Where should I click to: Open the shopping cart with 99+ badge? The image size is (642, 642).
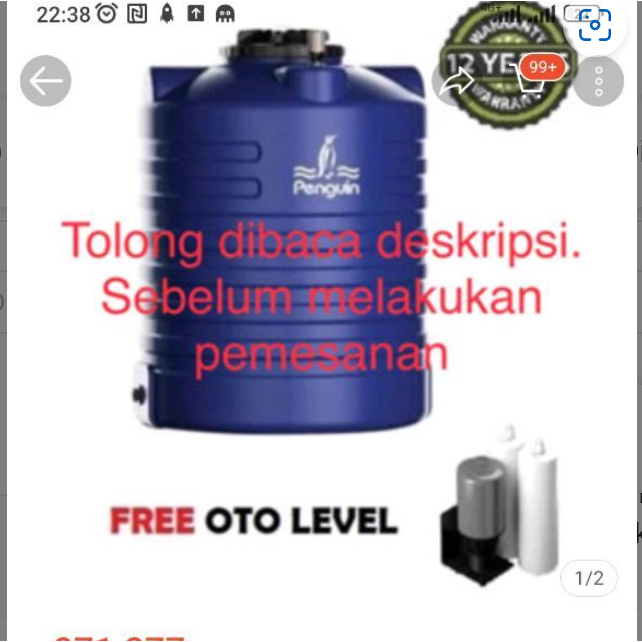coord(529,84)
